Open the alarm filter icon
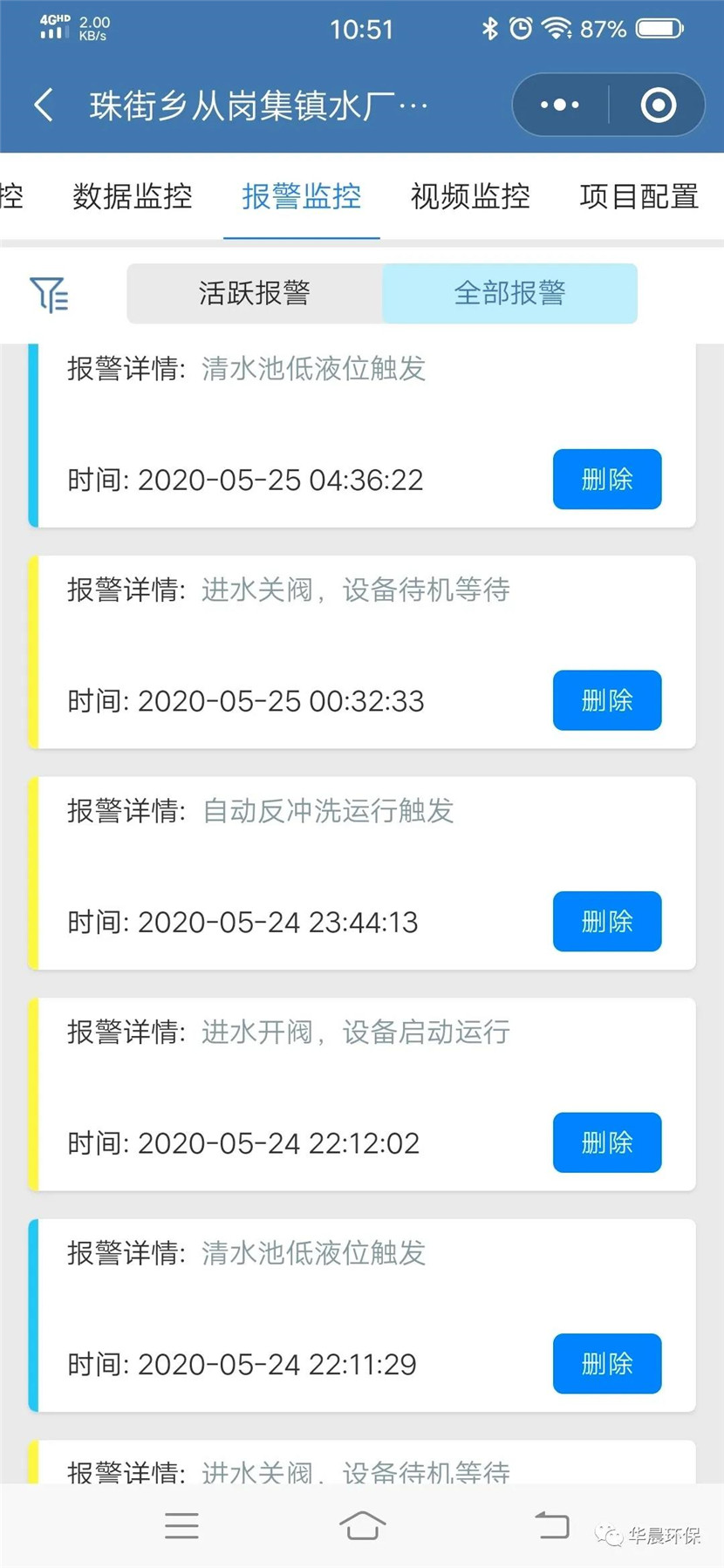Screen dimensions: 724x1568 tap(50, 294)
